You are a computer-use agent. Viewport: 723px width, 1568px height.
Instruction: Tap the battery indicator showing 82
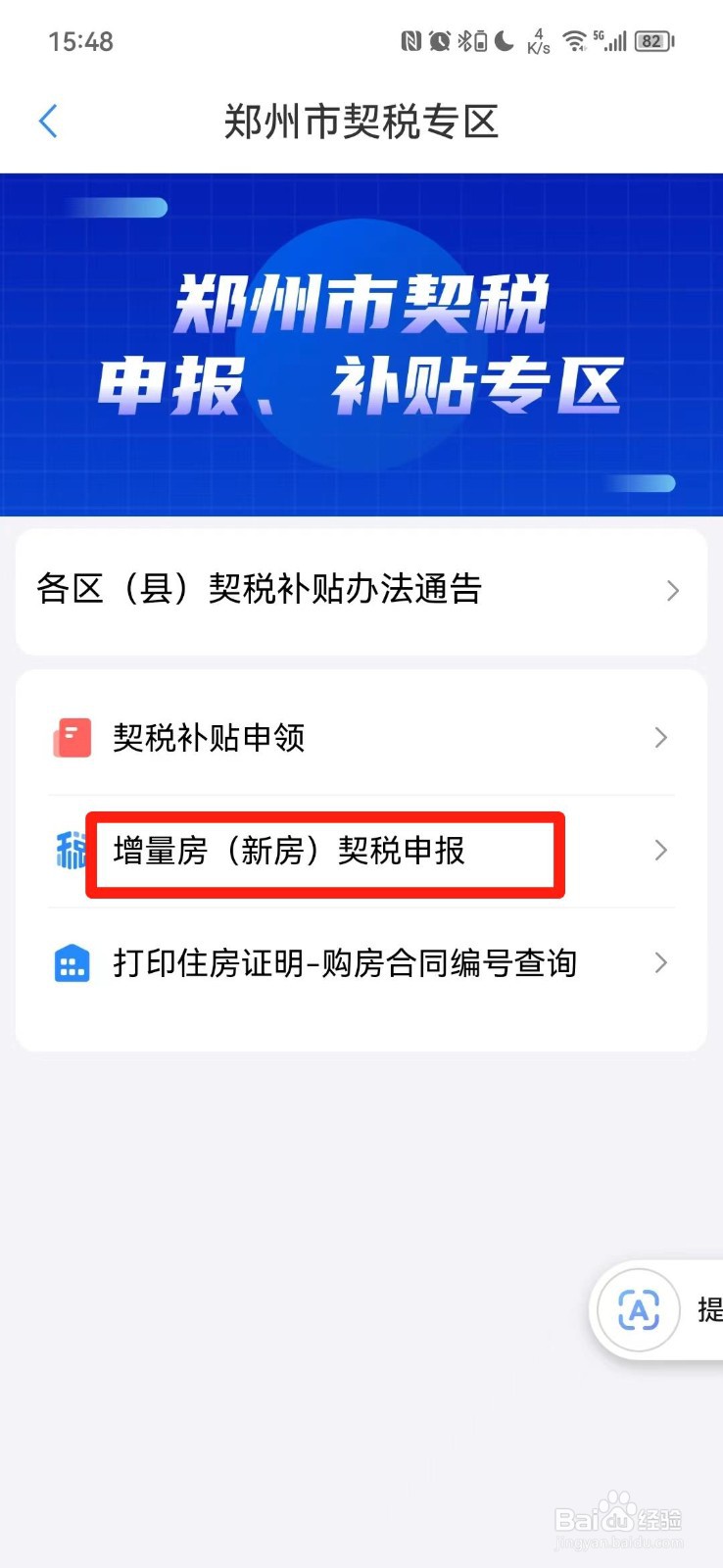point(652,40)
